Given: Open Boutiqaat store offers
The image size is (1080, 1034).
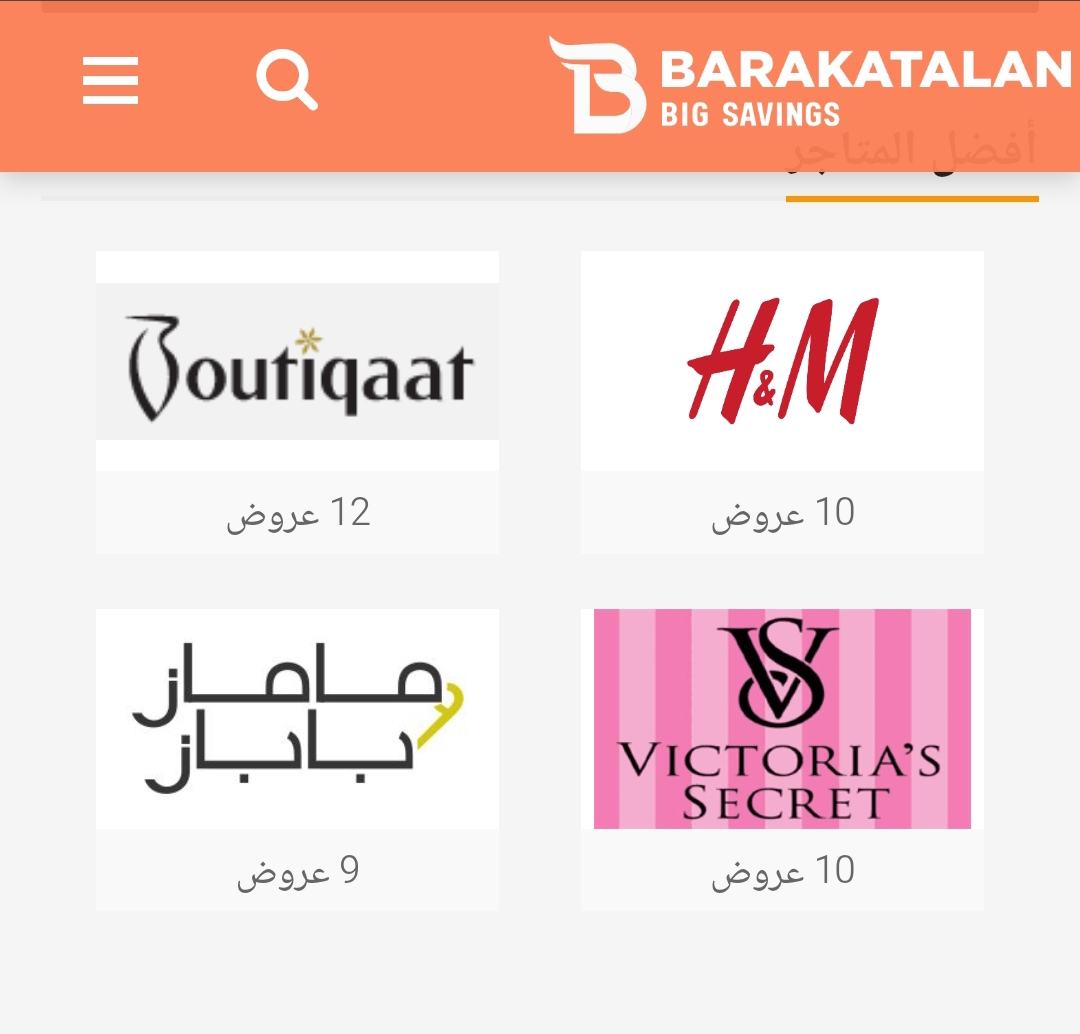Looking at the screenshot, I should pos(297,362).
